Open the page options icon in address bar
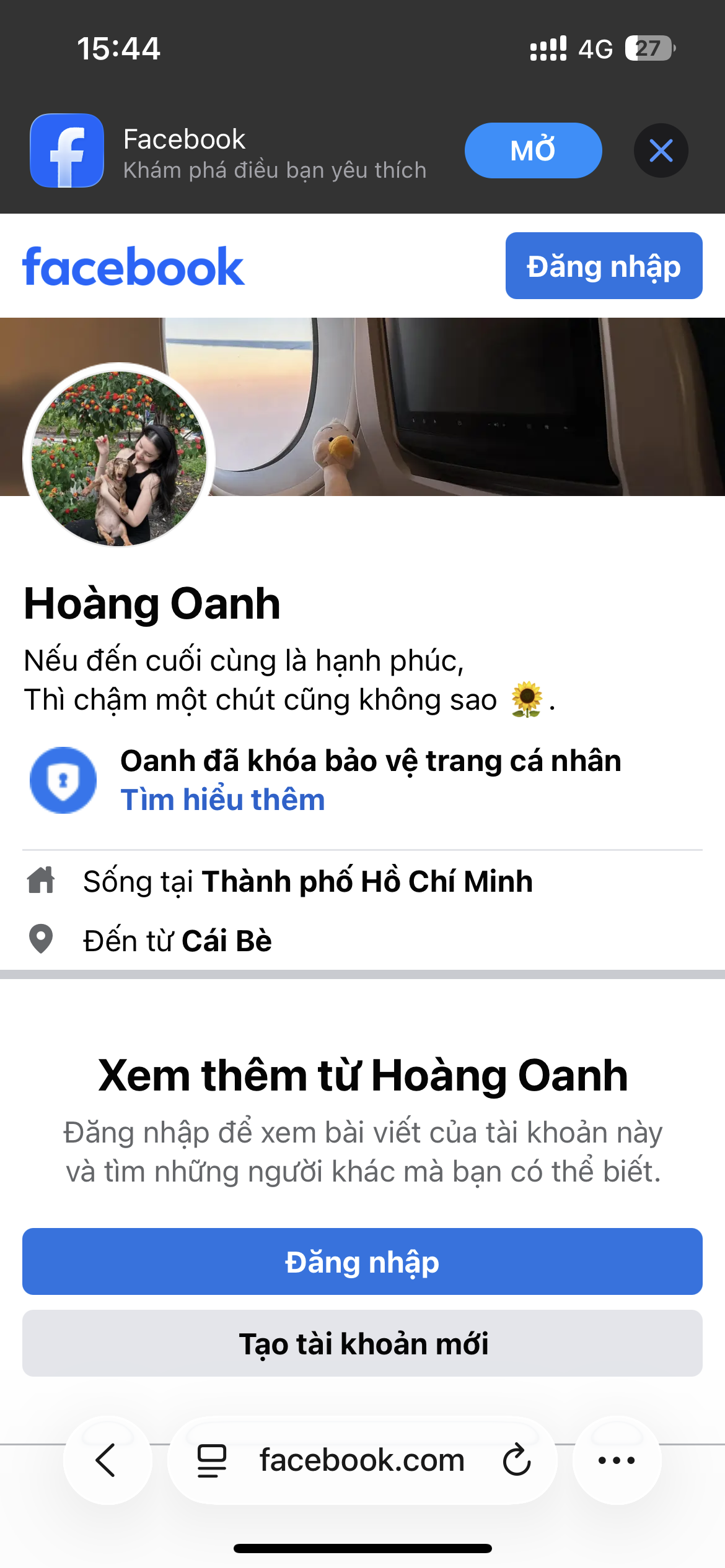This screenshot has height=1568, width=725. 211,1460
